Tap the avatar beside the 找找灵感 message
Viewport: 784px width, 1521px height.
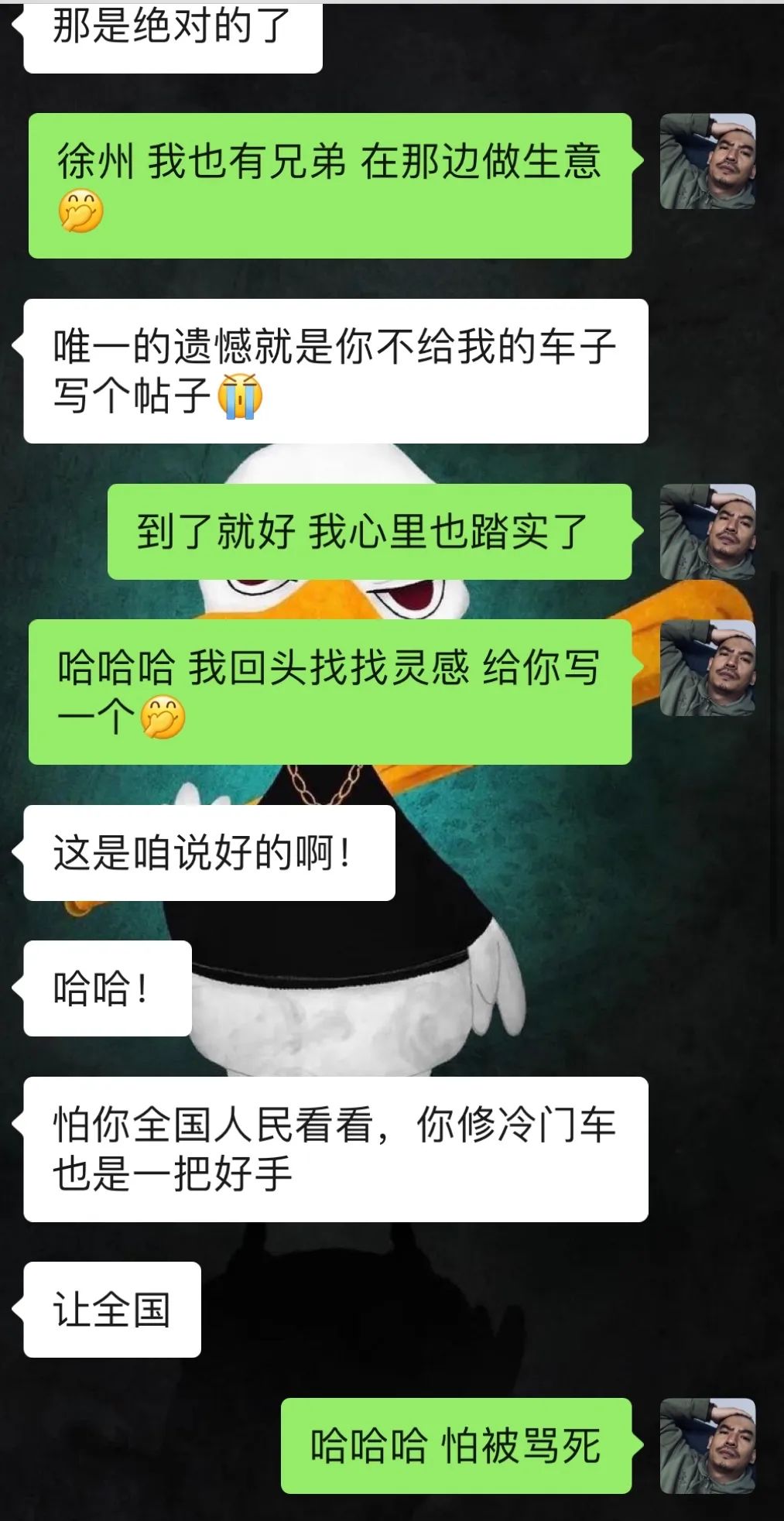click(x=707, y=667)
